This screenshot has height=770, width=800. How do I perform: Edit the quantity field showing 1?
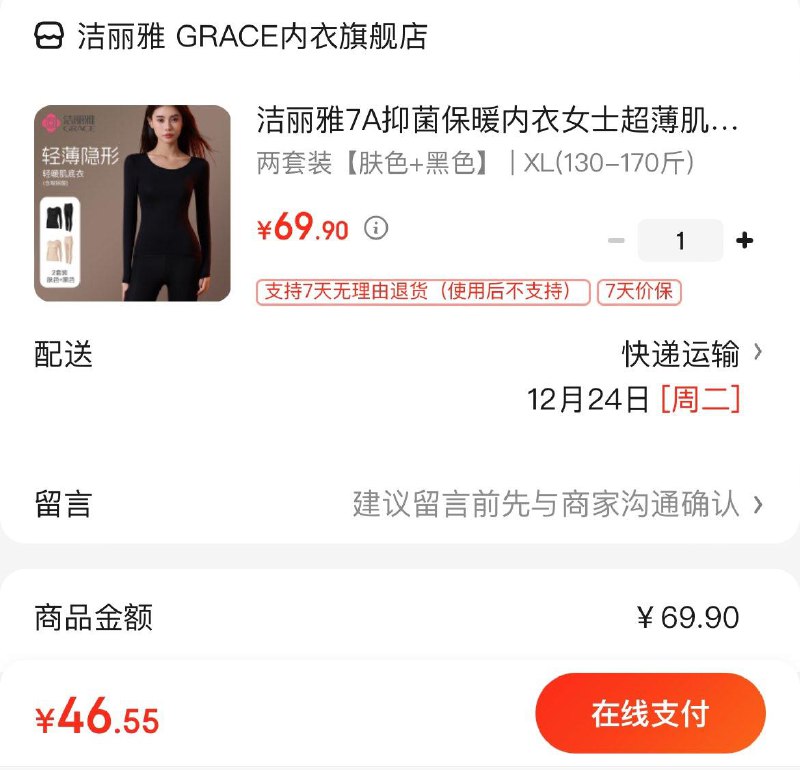coord(680,241)
